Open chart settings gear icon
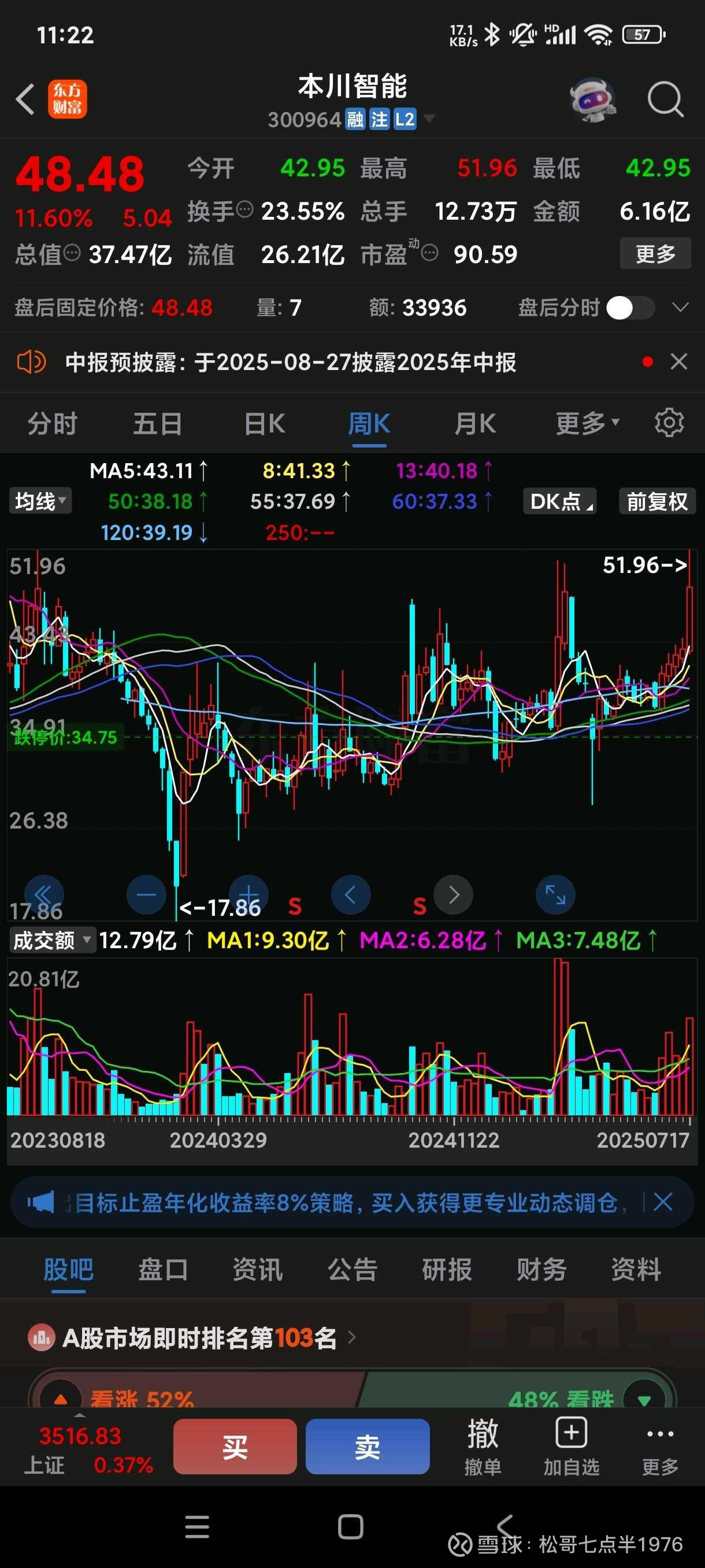 point(669,423)
